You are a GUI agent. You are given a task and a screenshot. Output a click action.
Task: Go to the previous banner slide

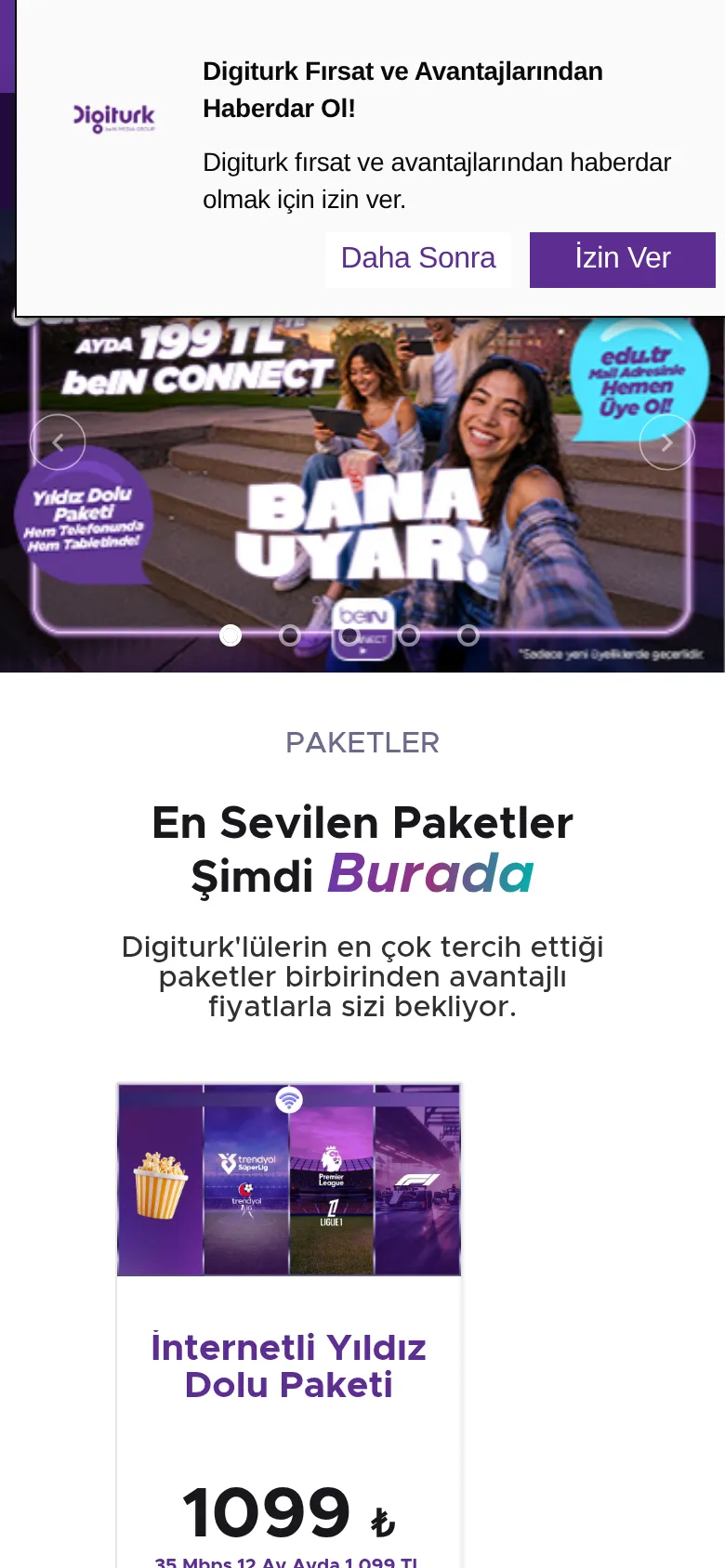[58, 442]
